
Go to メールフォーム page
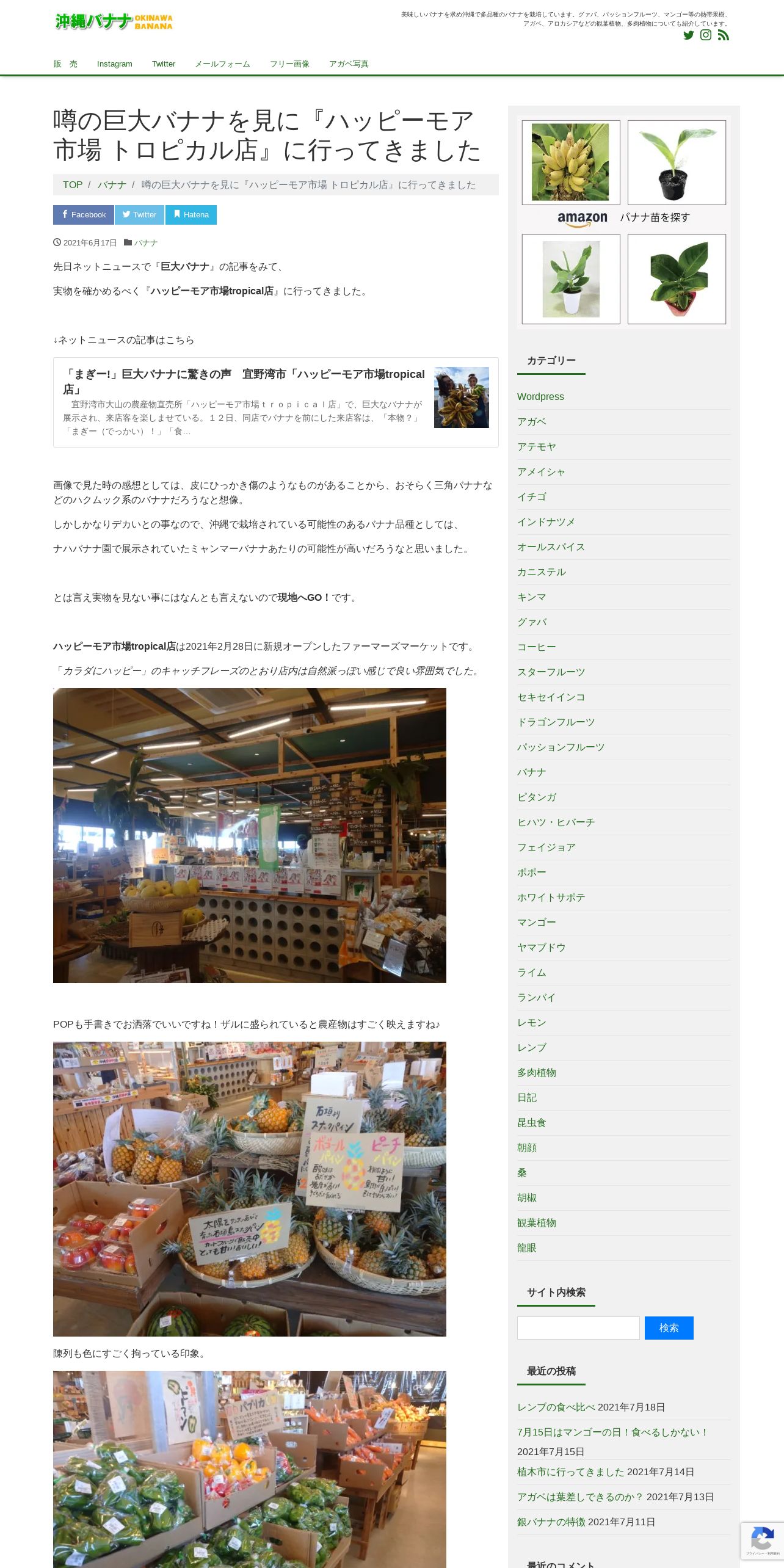(x=222, y=64)
